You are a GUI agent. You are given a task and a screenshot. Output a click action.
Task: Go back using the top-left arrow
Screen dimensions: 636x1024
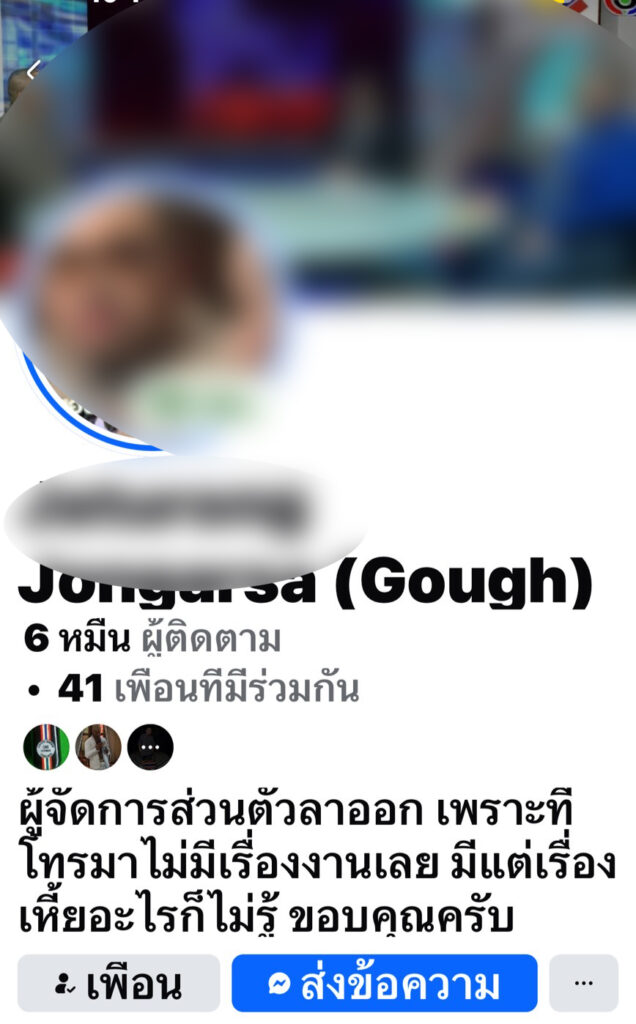pyautogui.click(x=32, y=70)
